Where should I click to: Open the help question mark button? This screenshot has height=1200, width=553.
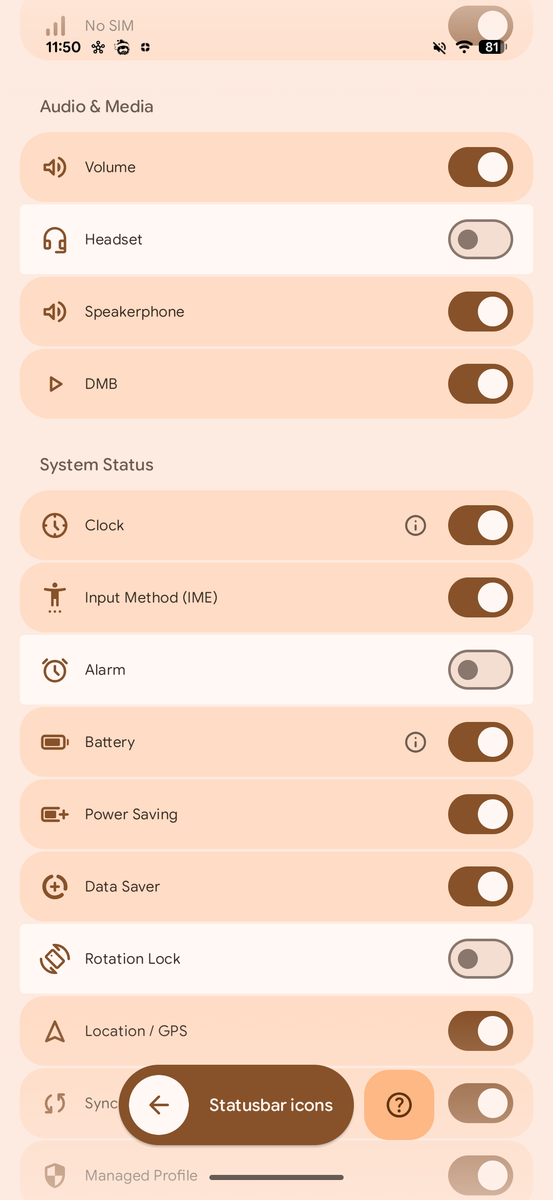(399, 1105)
